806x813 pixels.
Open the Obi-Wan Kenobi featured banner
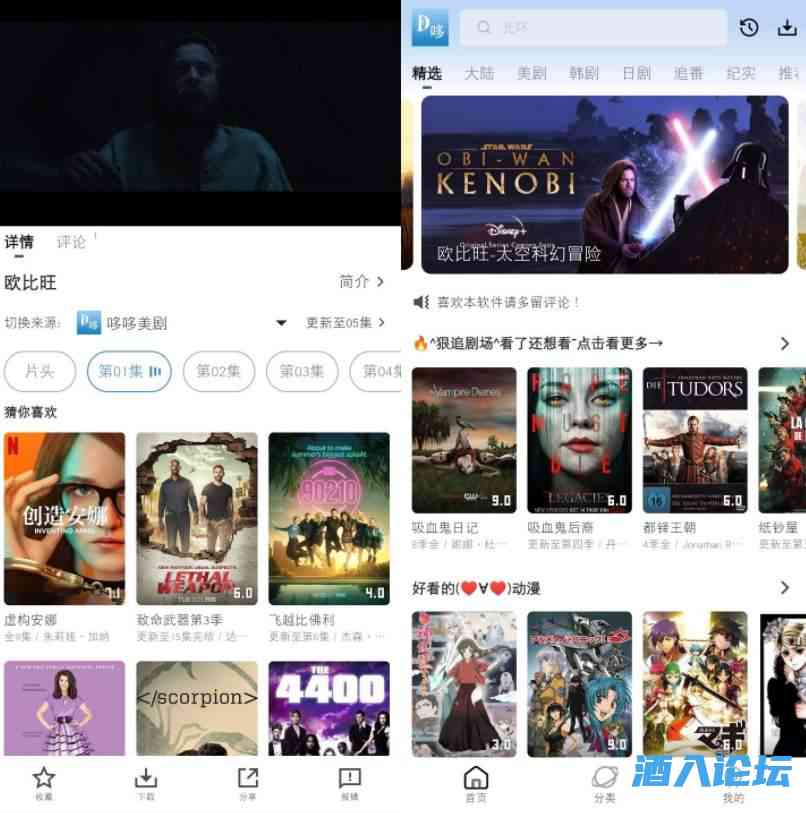coord(604,184)
